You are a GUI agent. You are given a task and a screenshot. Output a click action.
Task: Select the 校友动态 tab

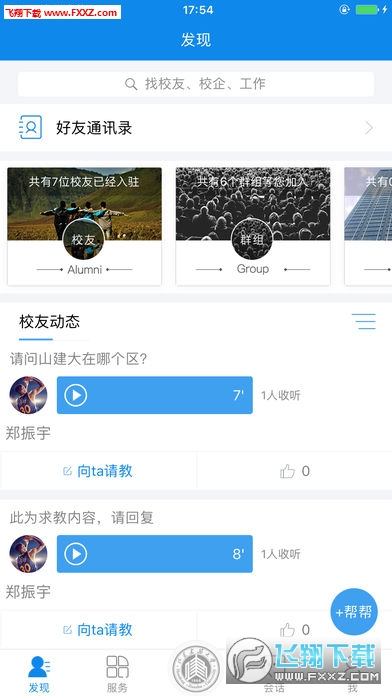click(x=49, y=322)
